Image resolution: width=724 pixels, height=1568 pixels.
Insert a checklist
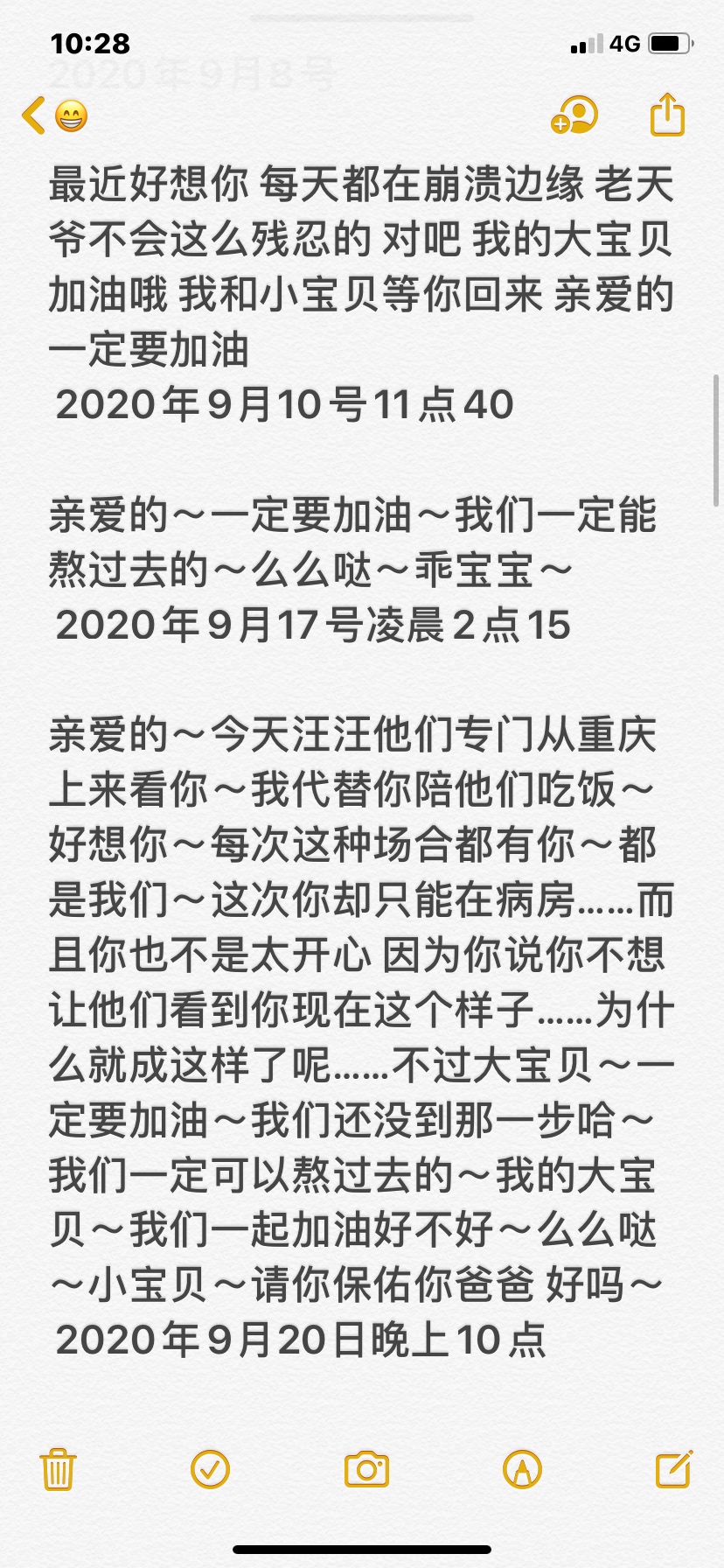210,1469
